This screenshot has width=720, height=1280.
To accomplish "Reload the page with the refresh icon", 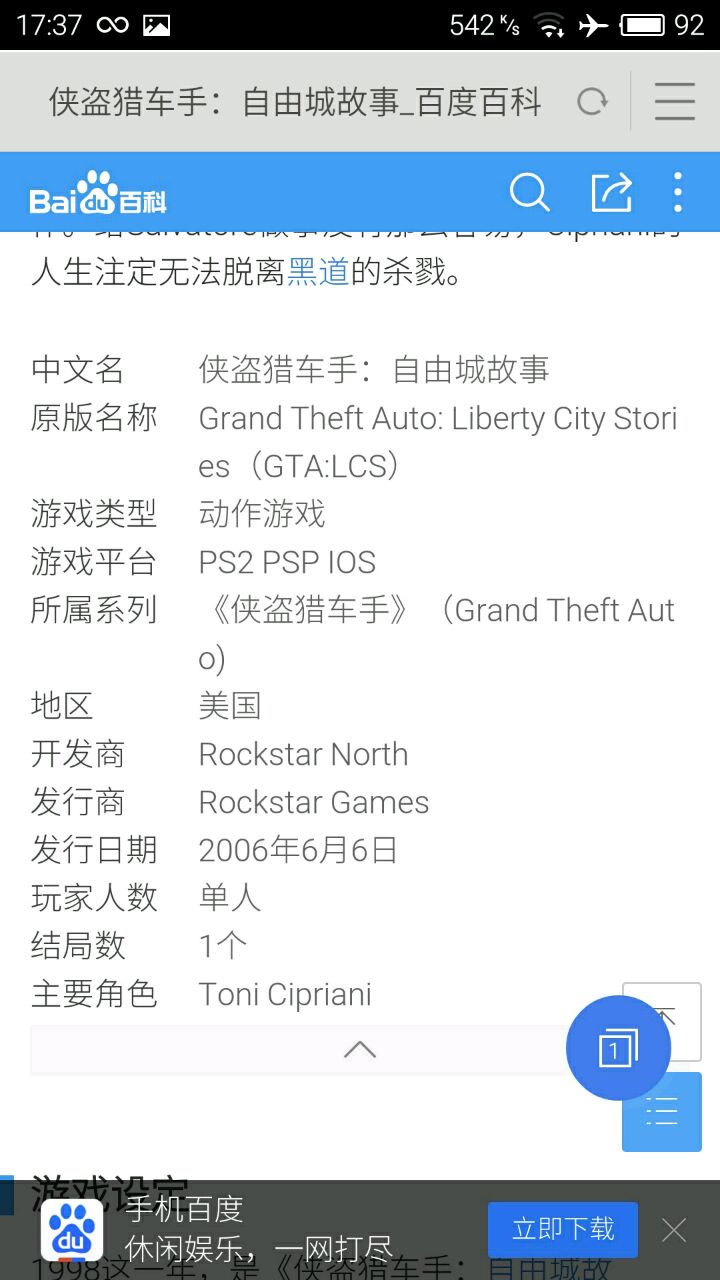I will (592, 101).
